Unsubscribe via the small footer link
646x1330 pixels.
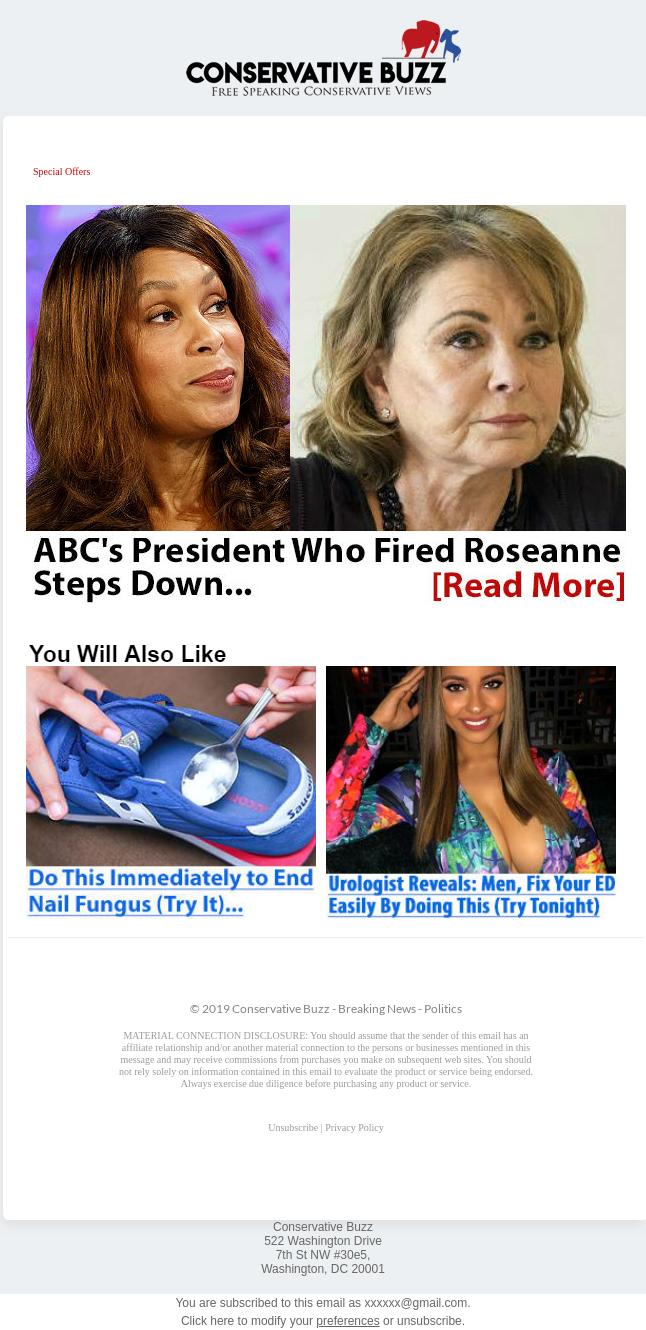coord(292,1128)
